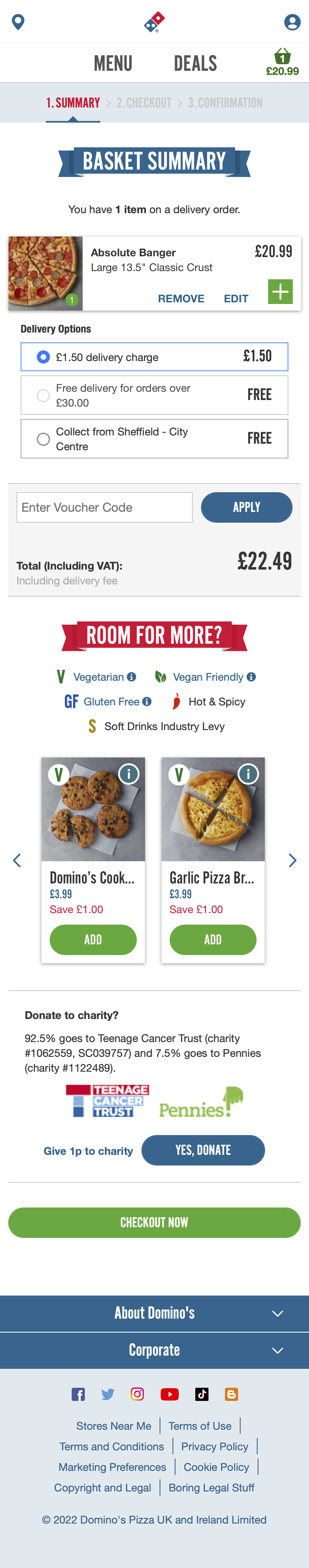Image resolution: width=309 pixels, height=1568 pixels.
Task: Open the user account icon
Action: pos(292,22)
